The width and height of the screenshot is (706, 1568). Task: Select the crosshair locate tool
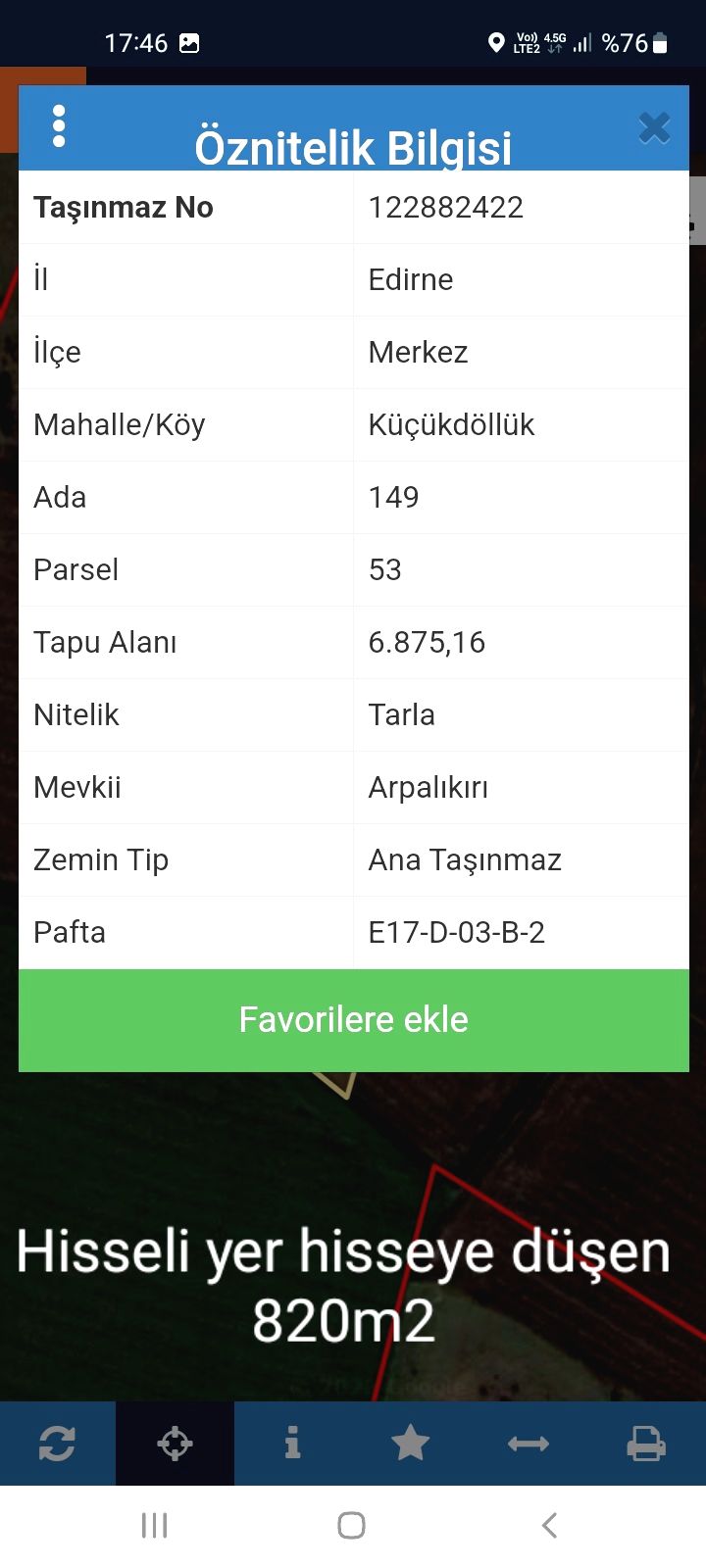pos(175,1444)
